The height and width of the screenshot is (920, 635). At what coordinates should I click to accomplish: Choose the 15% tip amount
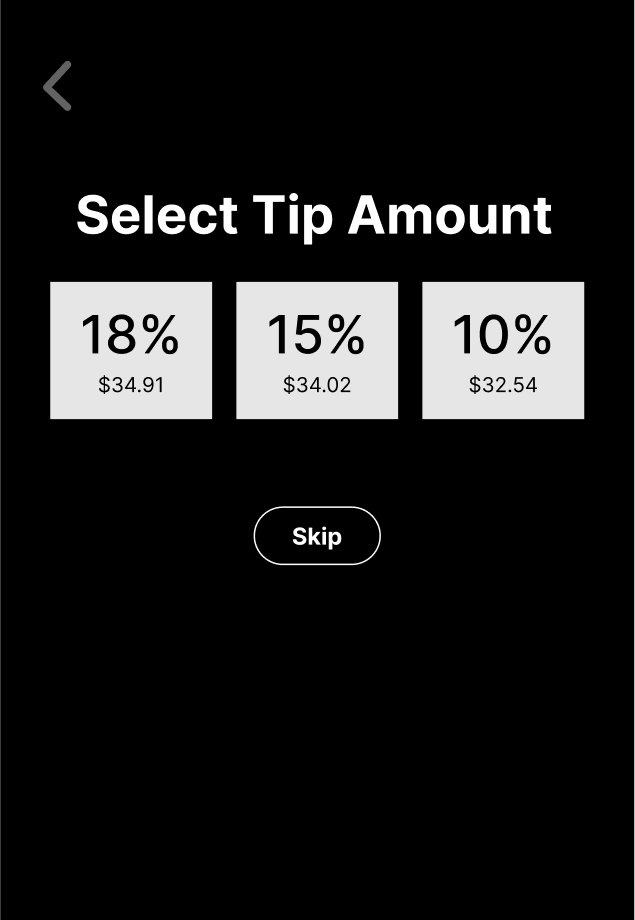point(317,350)
